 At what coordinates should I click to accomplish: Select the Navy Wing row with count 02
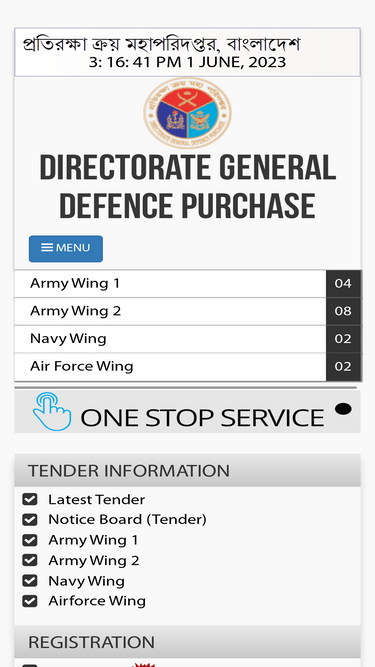[x=188, y=339]
